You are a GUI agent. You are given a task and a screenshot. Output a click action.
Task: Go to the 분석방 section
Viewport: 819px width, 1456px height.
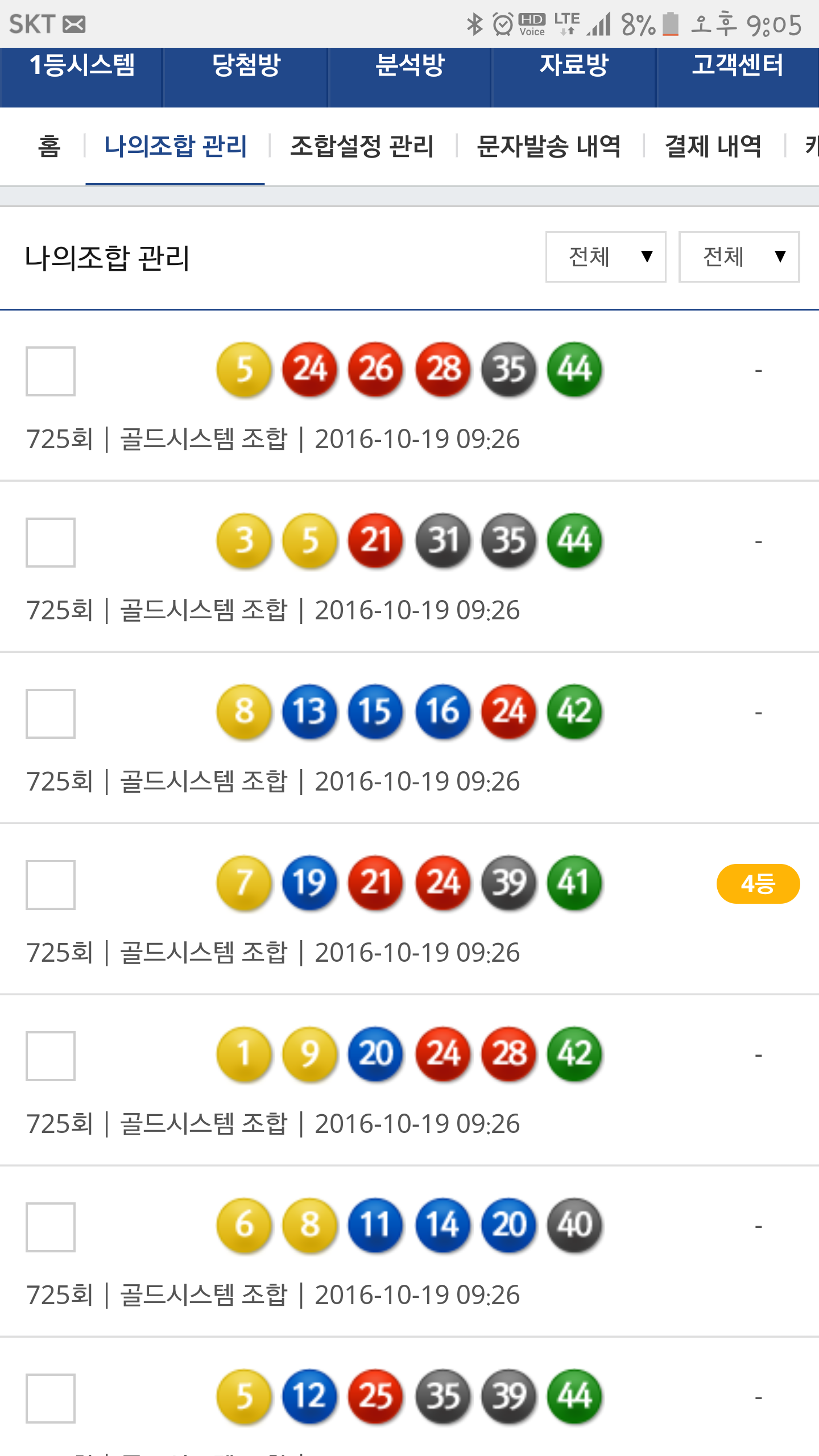click(409, 66)
